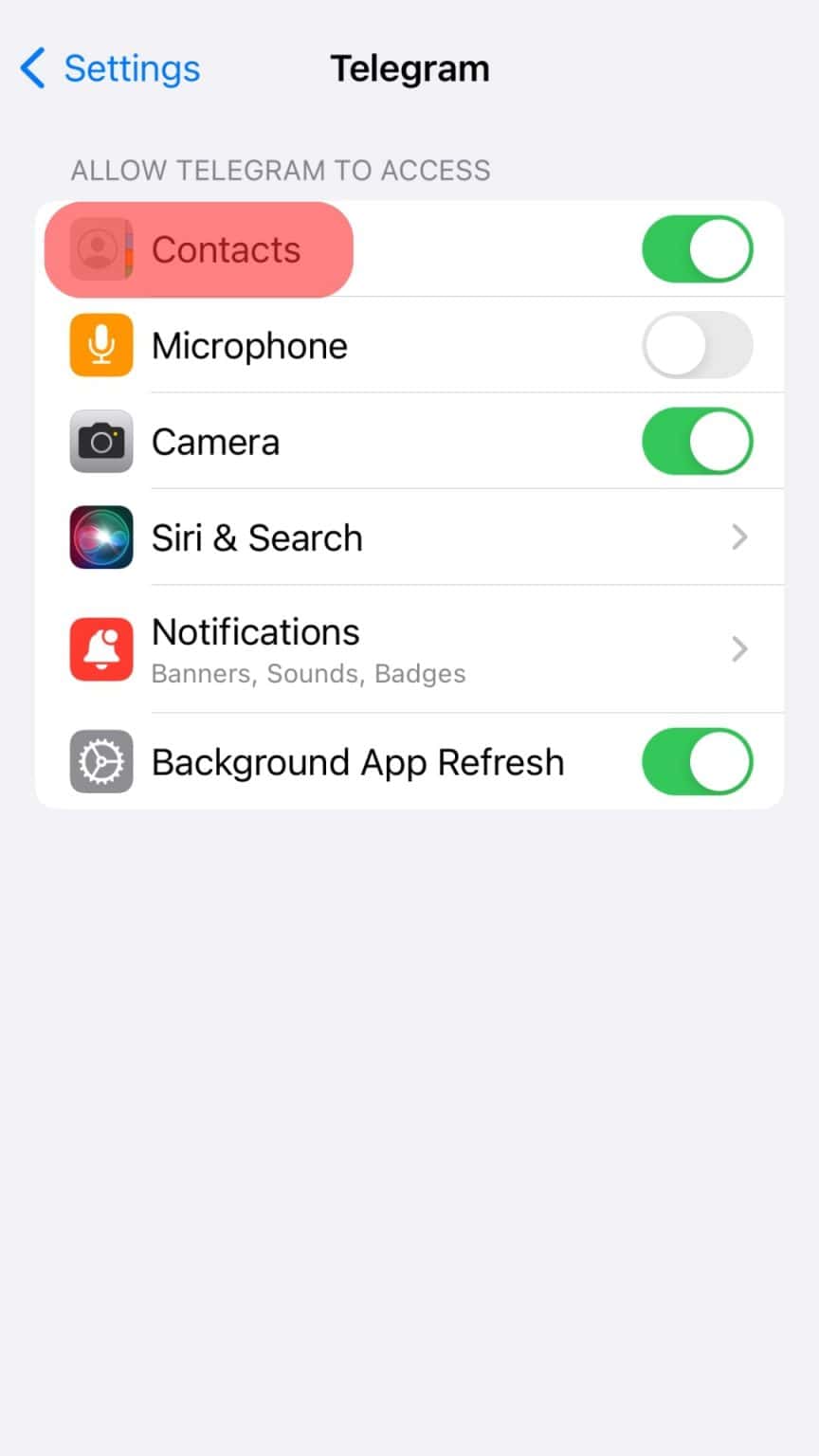Disable Contacts access for Telegram

tap(698, 248)
